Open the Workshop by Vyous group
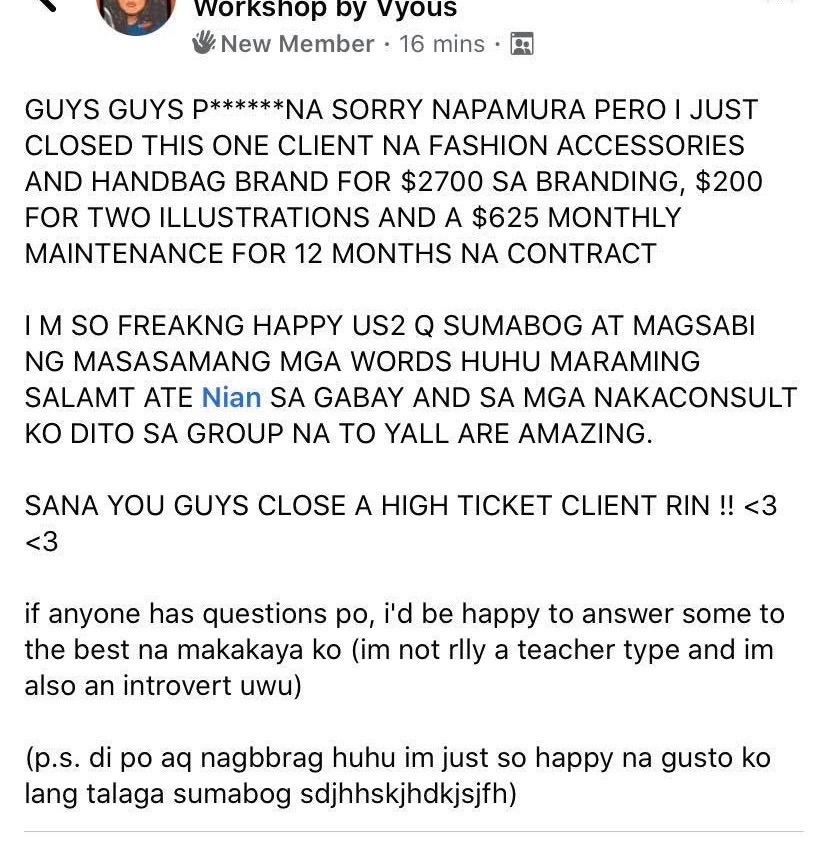This screenshot has width=828, height=846. tap(324, 10)
